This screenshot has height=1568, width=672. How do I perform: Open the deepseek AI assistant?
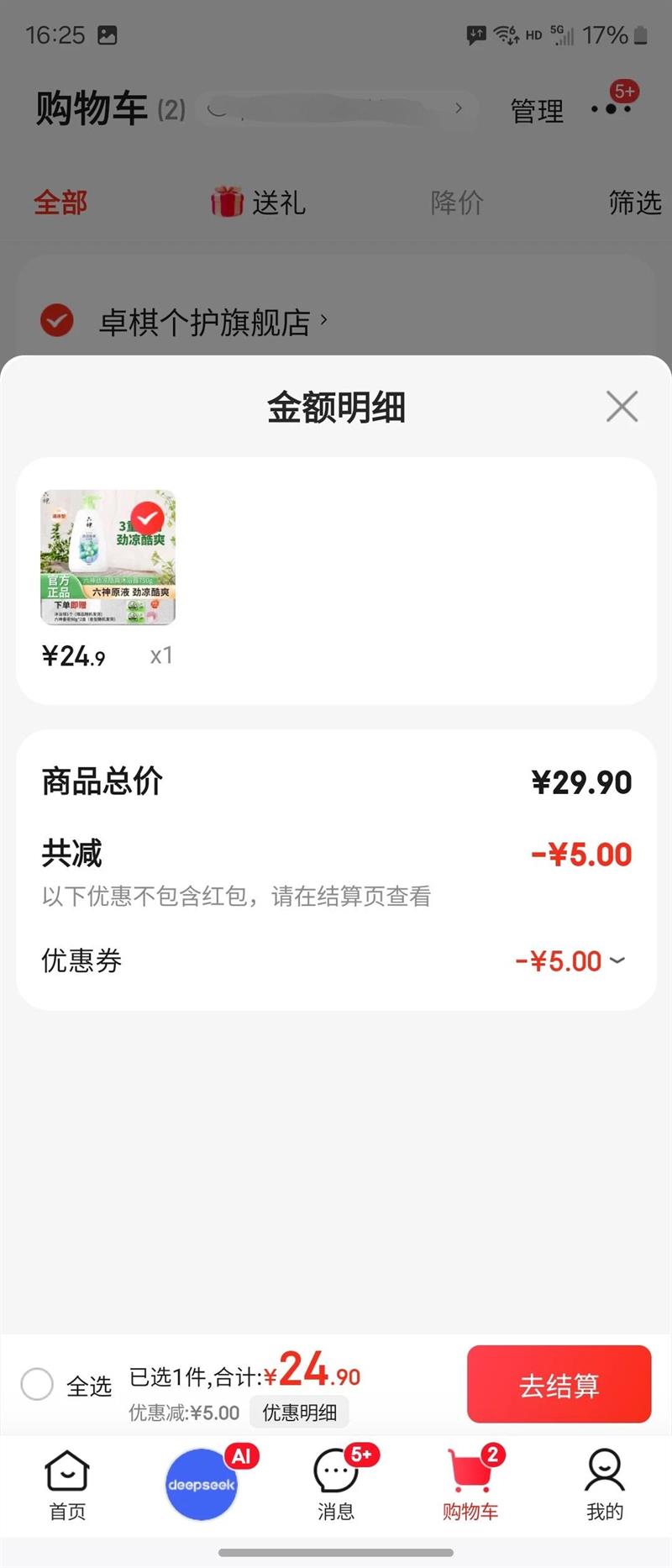click(202, 1484)
